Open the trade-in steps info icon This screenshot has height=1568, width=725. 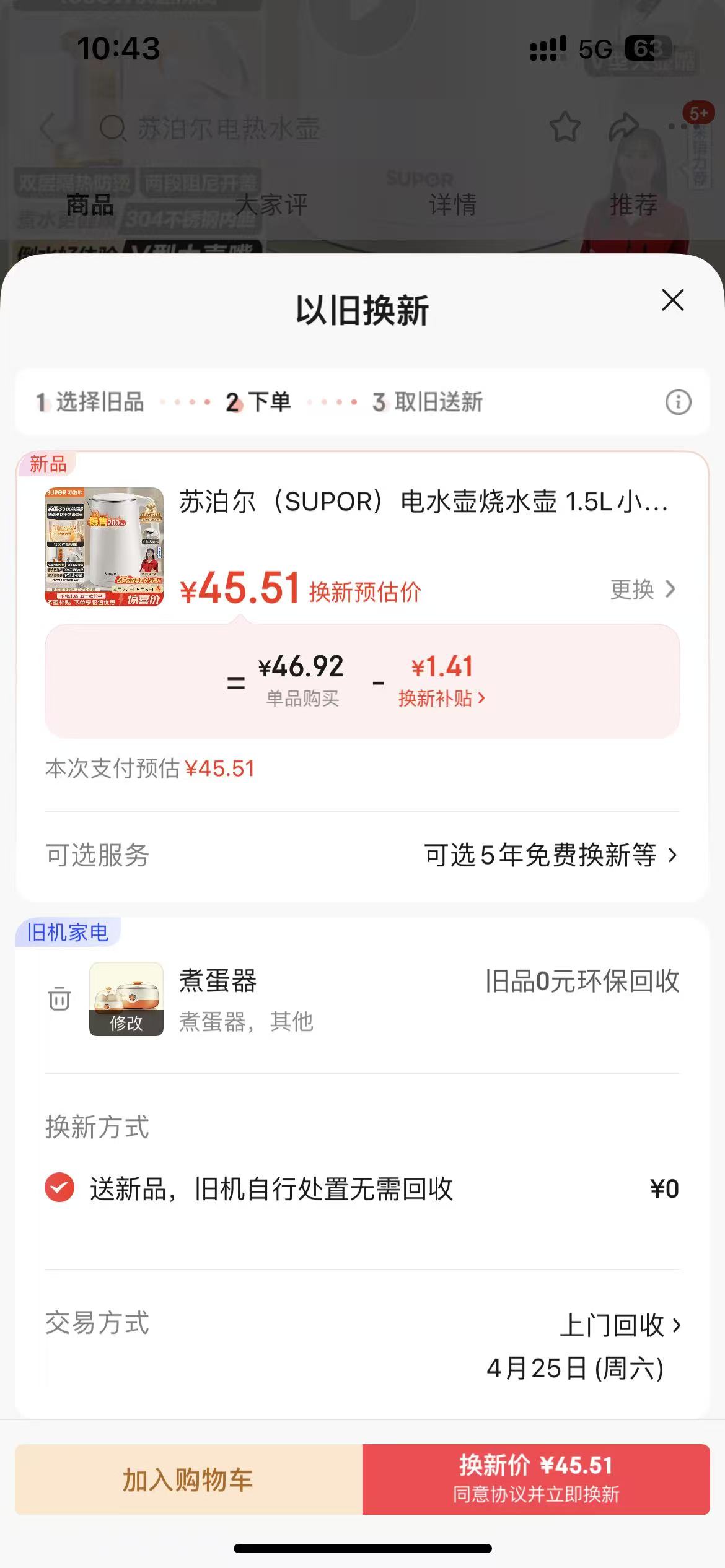coord(678,403)
